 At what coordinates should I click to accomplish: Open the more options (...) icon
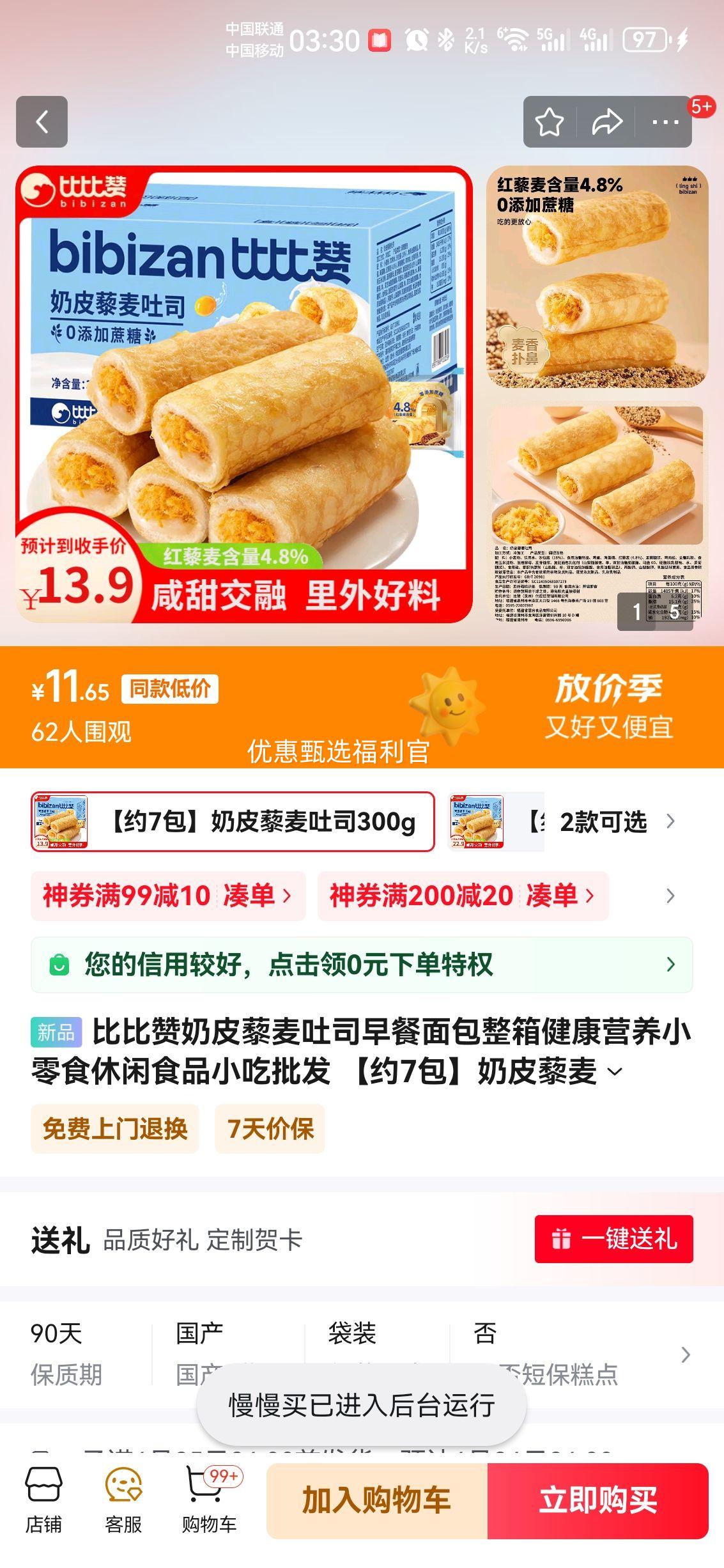pyautogui.click(x=665, y=123)
